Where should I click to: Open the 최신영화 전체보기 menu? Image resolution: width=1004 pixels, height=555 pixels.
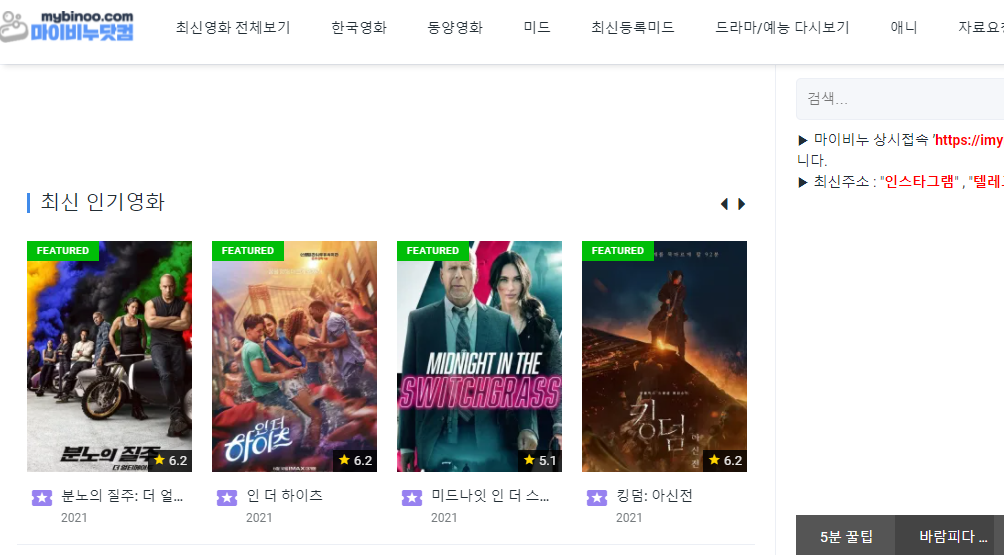click(x=232, y=28)
